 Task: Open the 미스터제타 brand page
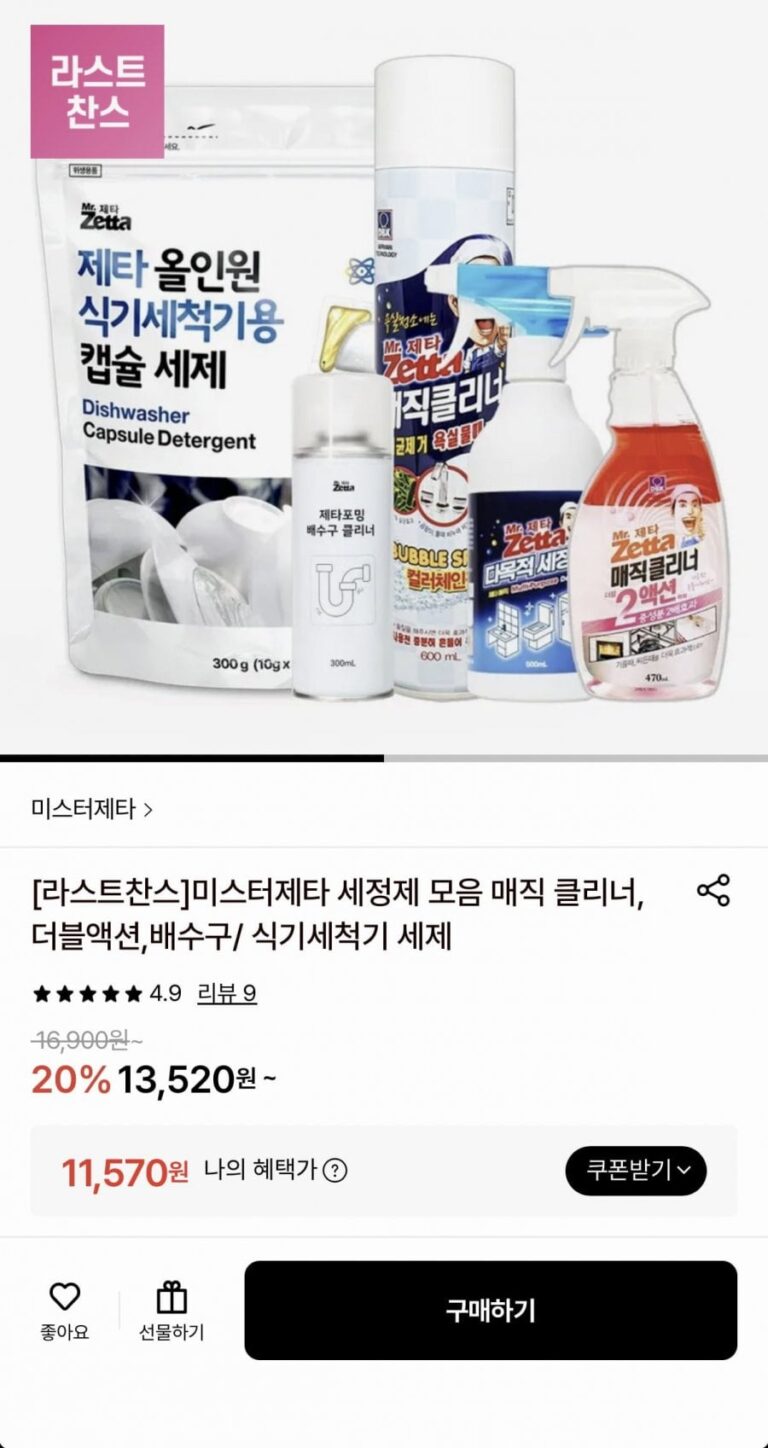pos(92,809)
